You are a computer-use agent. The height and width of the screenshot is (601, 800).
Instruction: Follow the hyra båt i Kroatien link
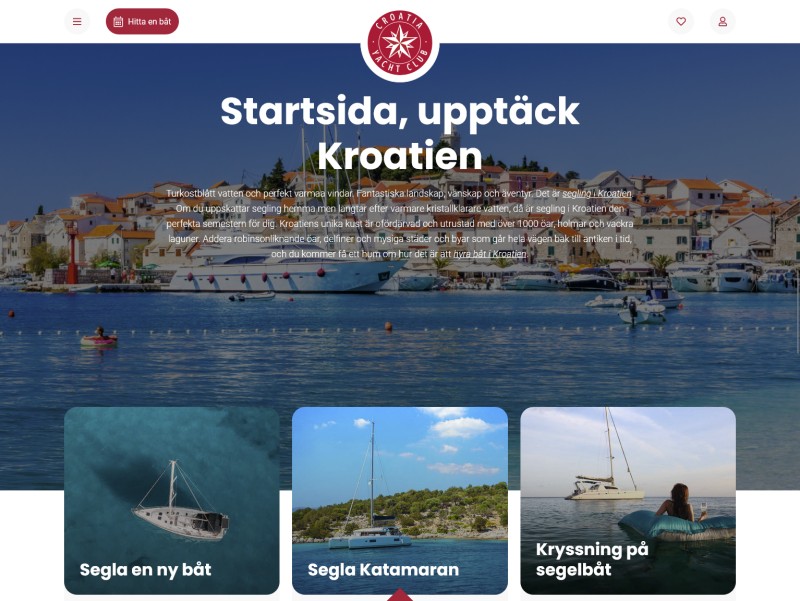pos(490,254)
